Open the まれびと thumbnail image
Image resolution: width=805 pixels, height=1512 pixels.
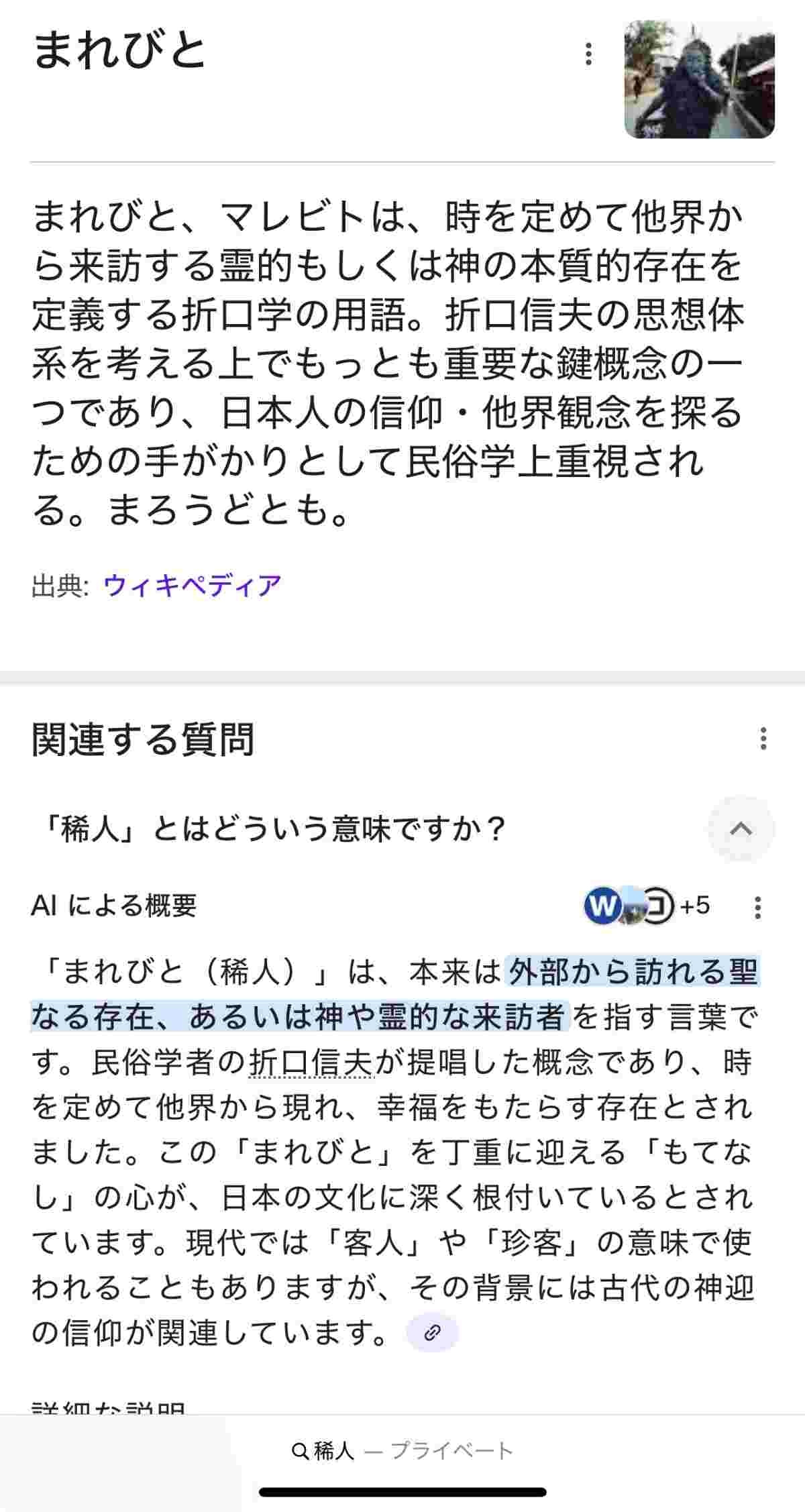tap(699, 79)
